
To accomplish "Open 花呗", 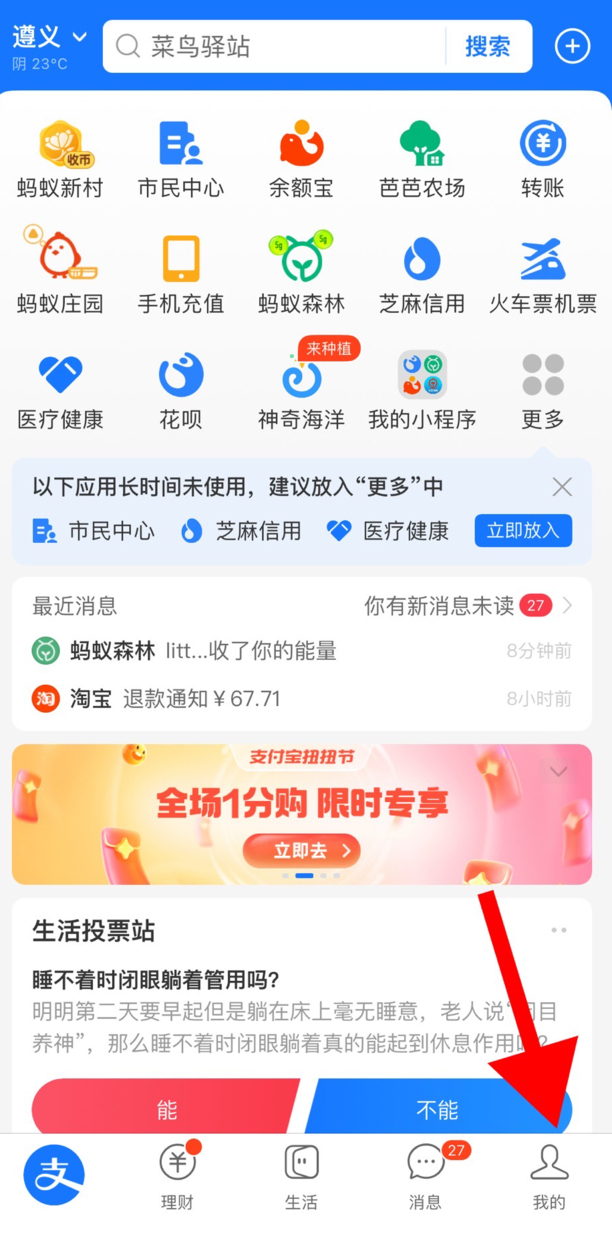I will click(181, 390).
